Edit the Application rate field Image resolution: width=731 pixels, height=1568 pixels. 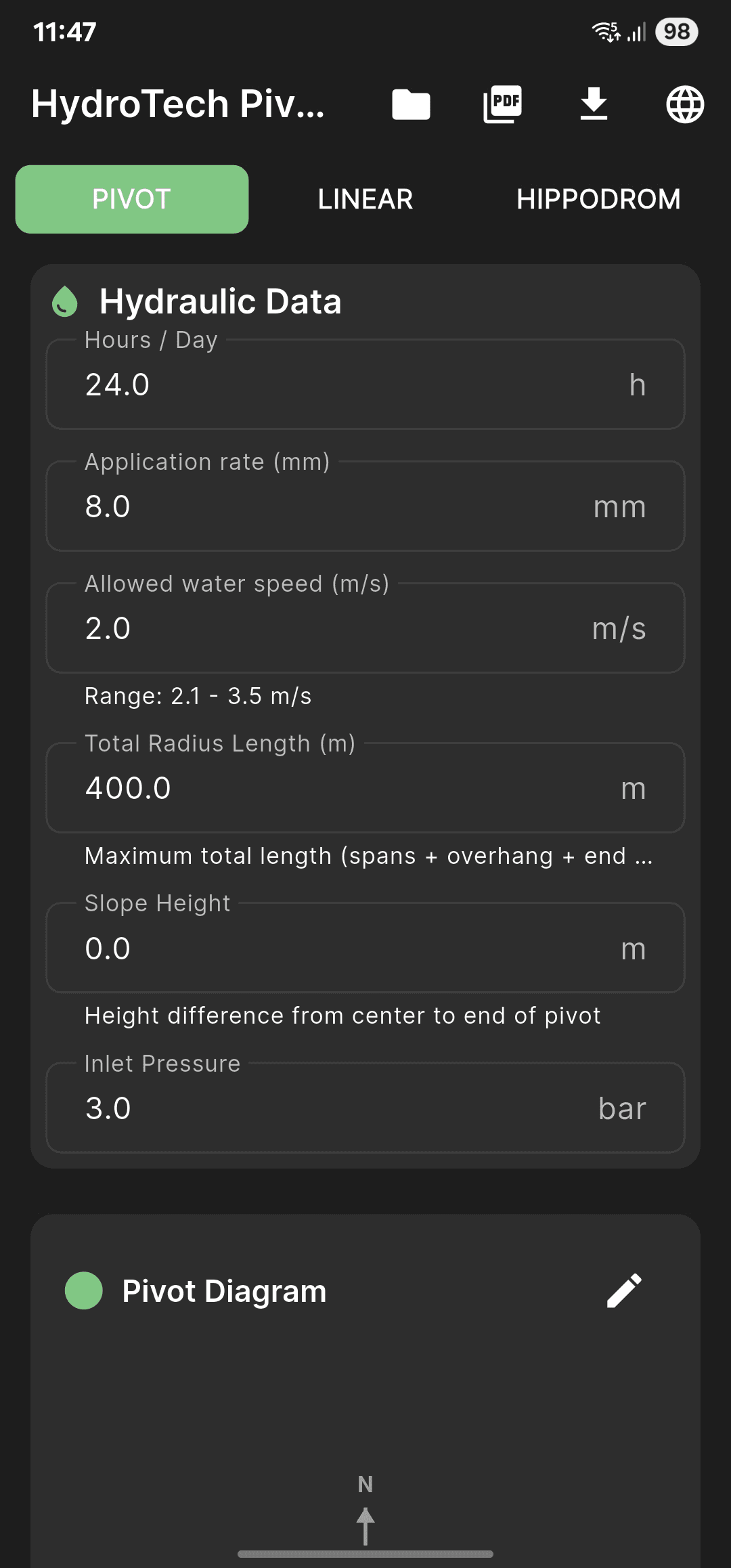(352, 506)
